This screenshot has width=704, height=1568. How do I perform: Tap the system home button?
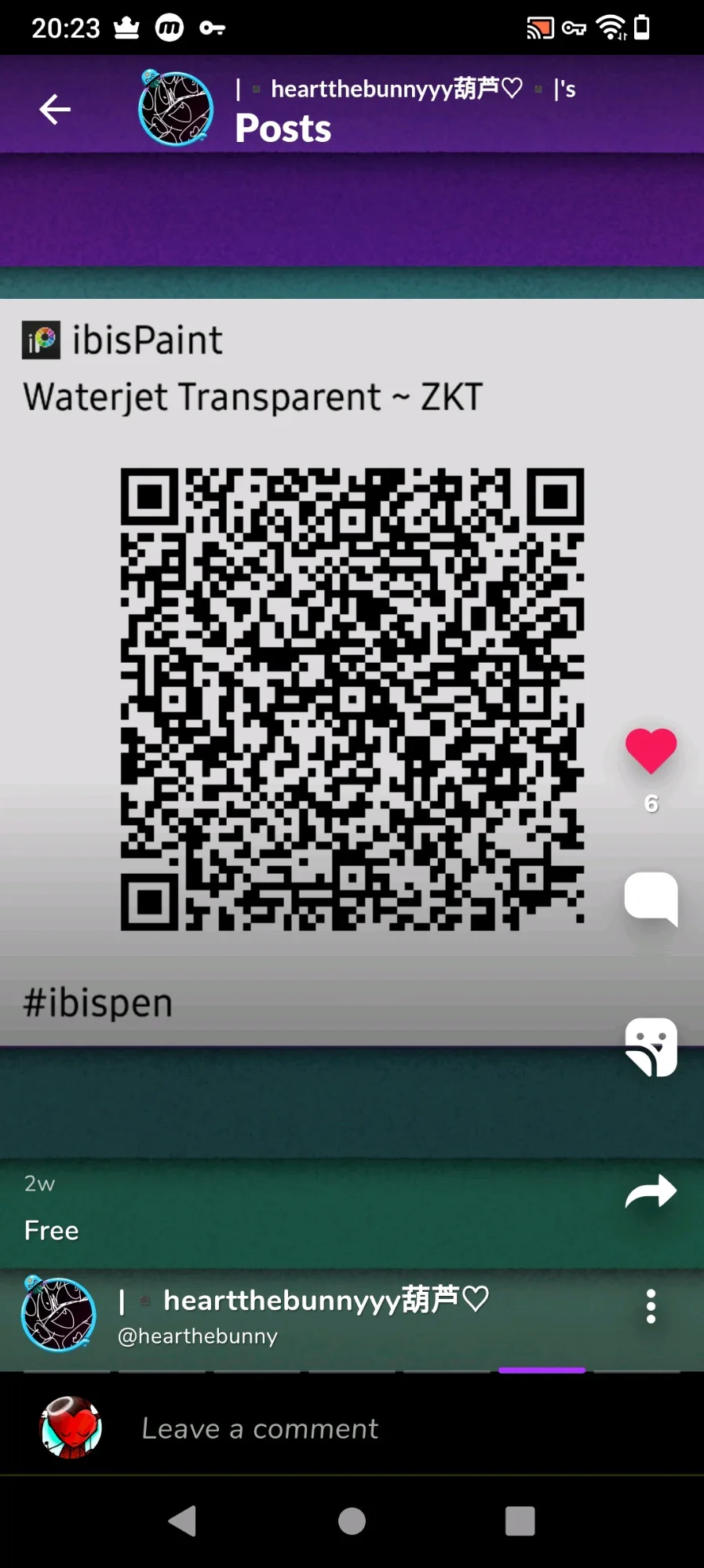(352, 1522)
